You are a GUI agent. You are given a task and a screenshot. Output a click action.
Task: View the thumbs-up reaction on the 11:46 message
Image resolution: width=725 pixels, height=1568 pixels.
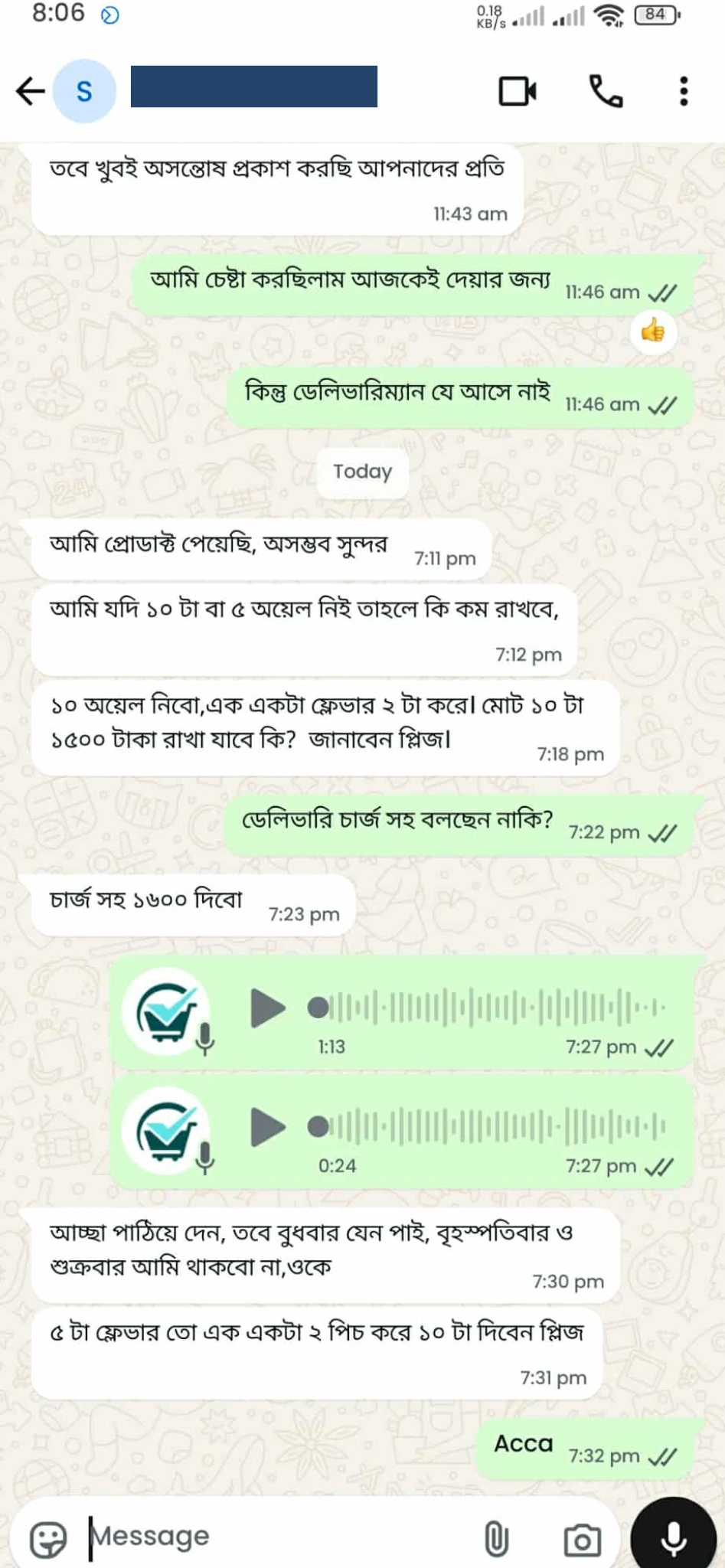coord(653,332)
